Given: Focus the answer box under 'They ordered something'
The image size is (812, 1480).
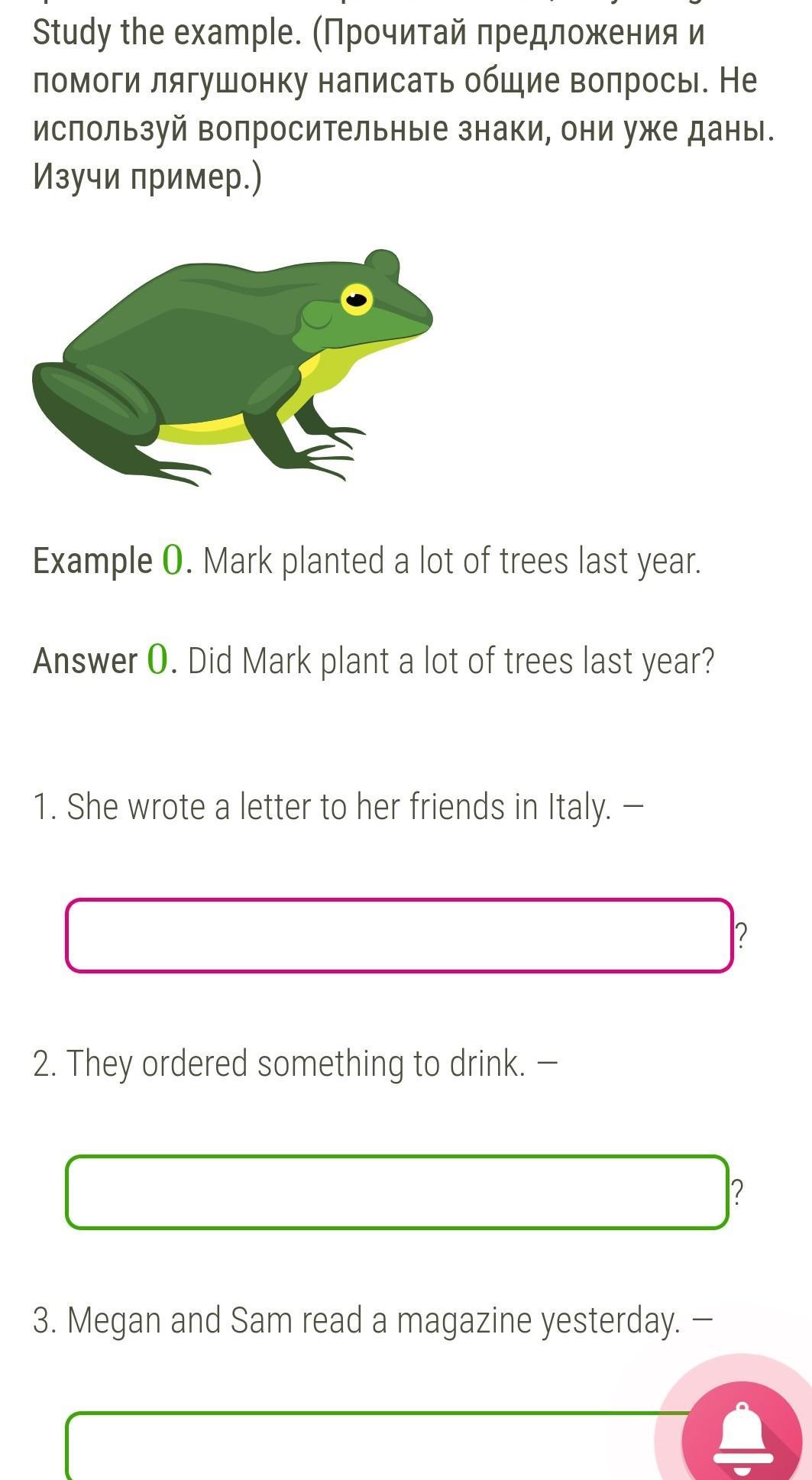Looking at the screenshot, I should pyautogui.click(x=397, y=1192).
